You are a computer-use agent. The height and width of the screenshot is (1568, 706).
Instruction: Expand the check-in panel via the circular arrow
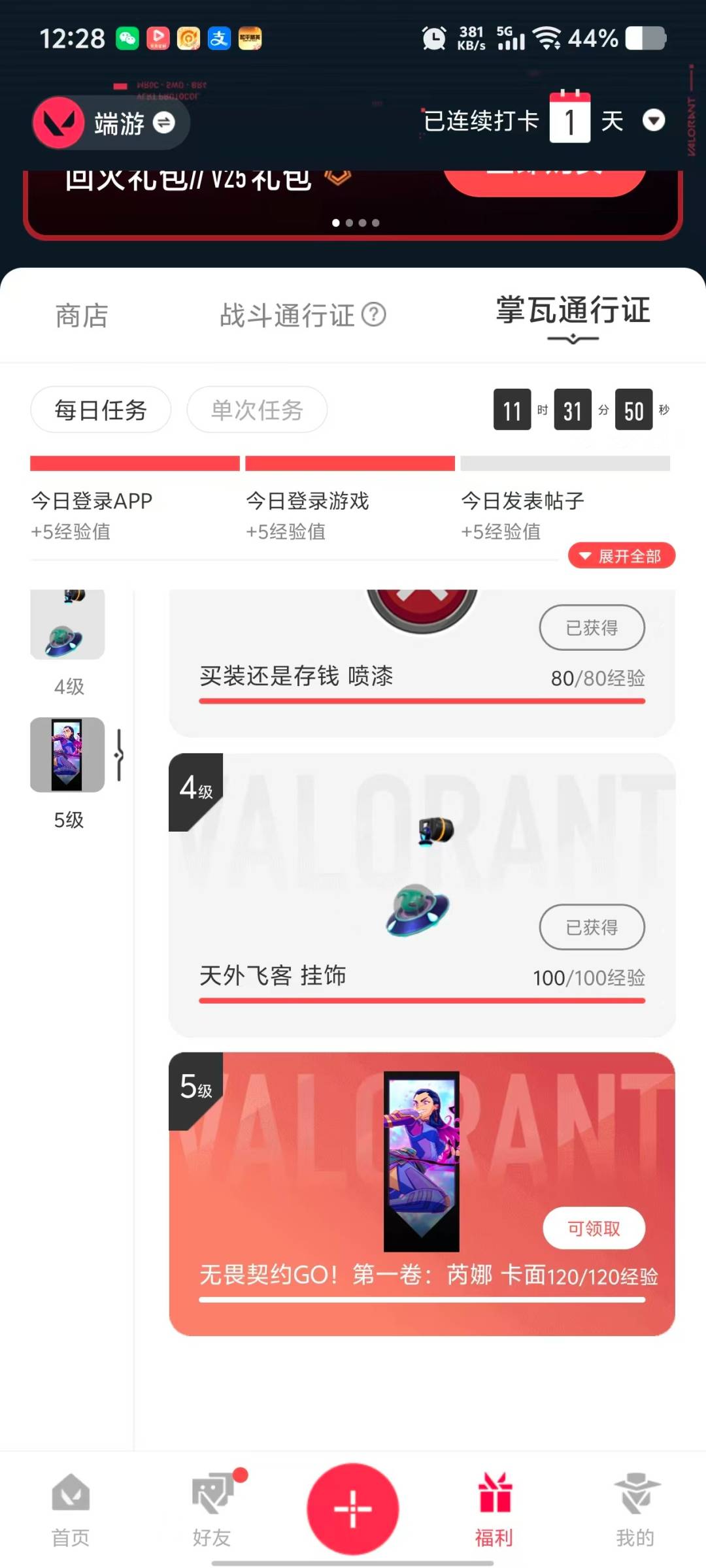[x=653, y=121]
